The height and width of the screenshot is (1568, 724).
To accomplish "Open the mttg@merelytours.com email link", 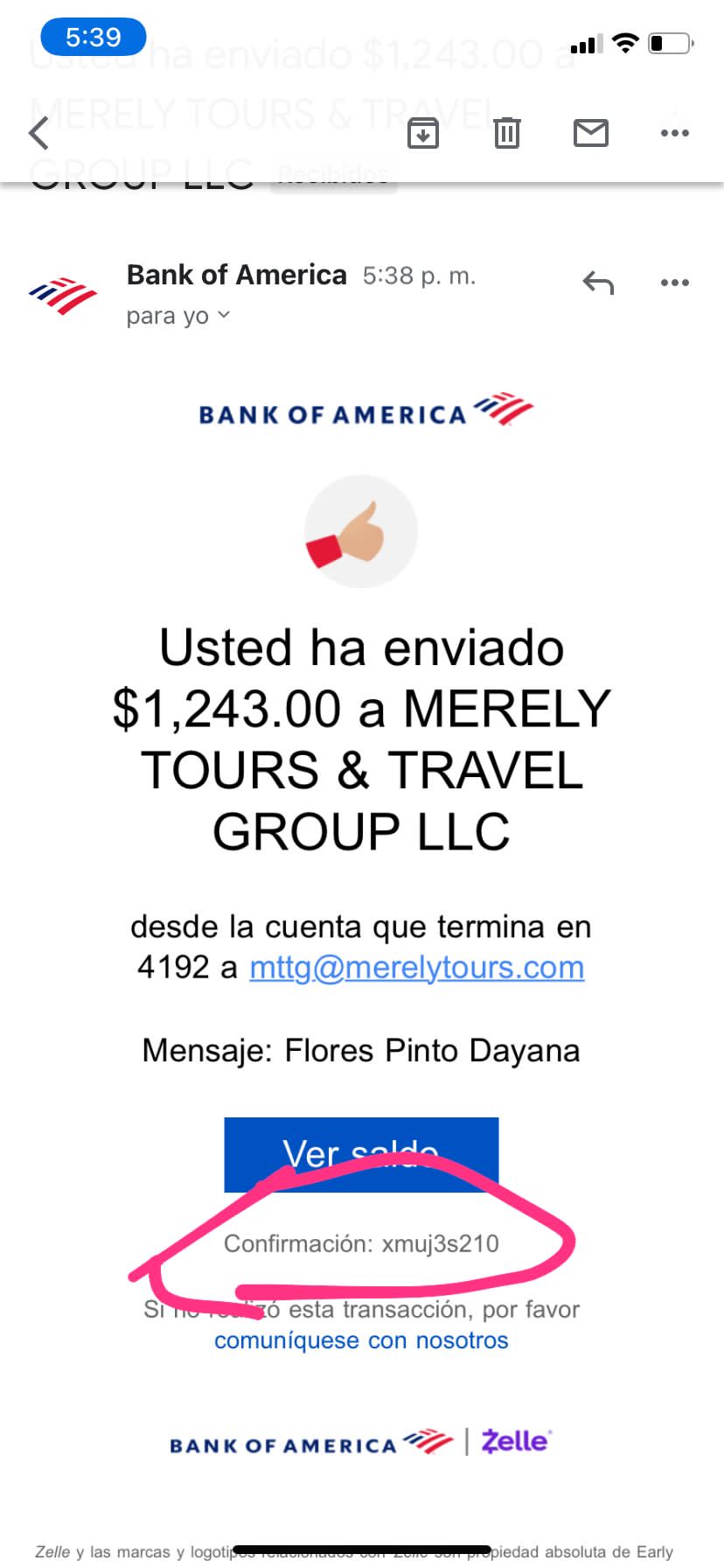I will pos(417,968).
